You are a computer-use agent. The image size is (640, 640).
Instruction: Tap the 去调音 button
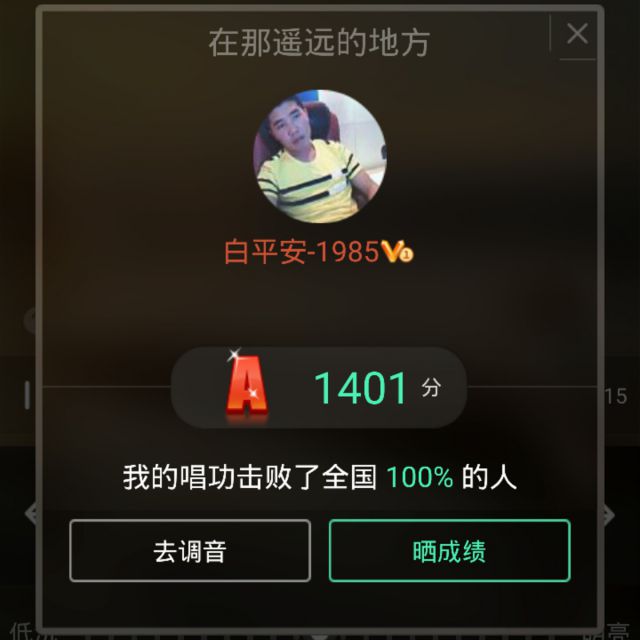tap(189, 551)
